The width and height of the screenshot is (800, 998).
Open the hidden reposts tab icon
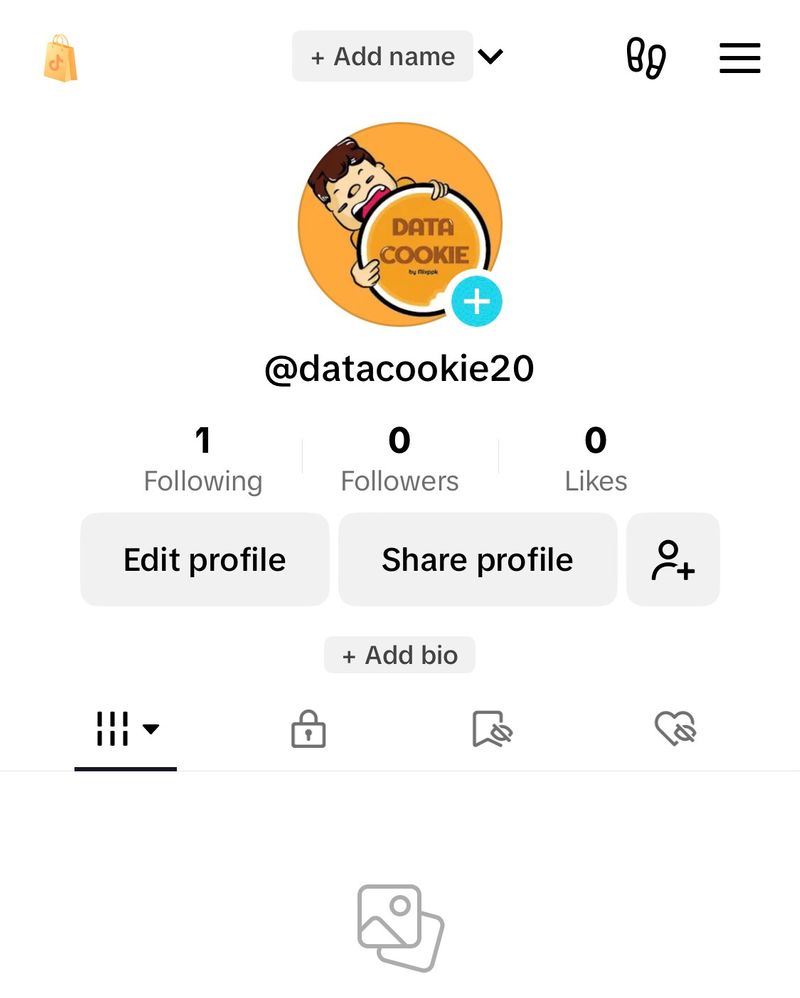point(491,729)
